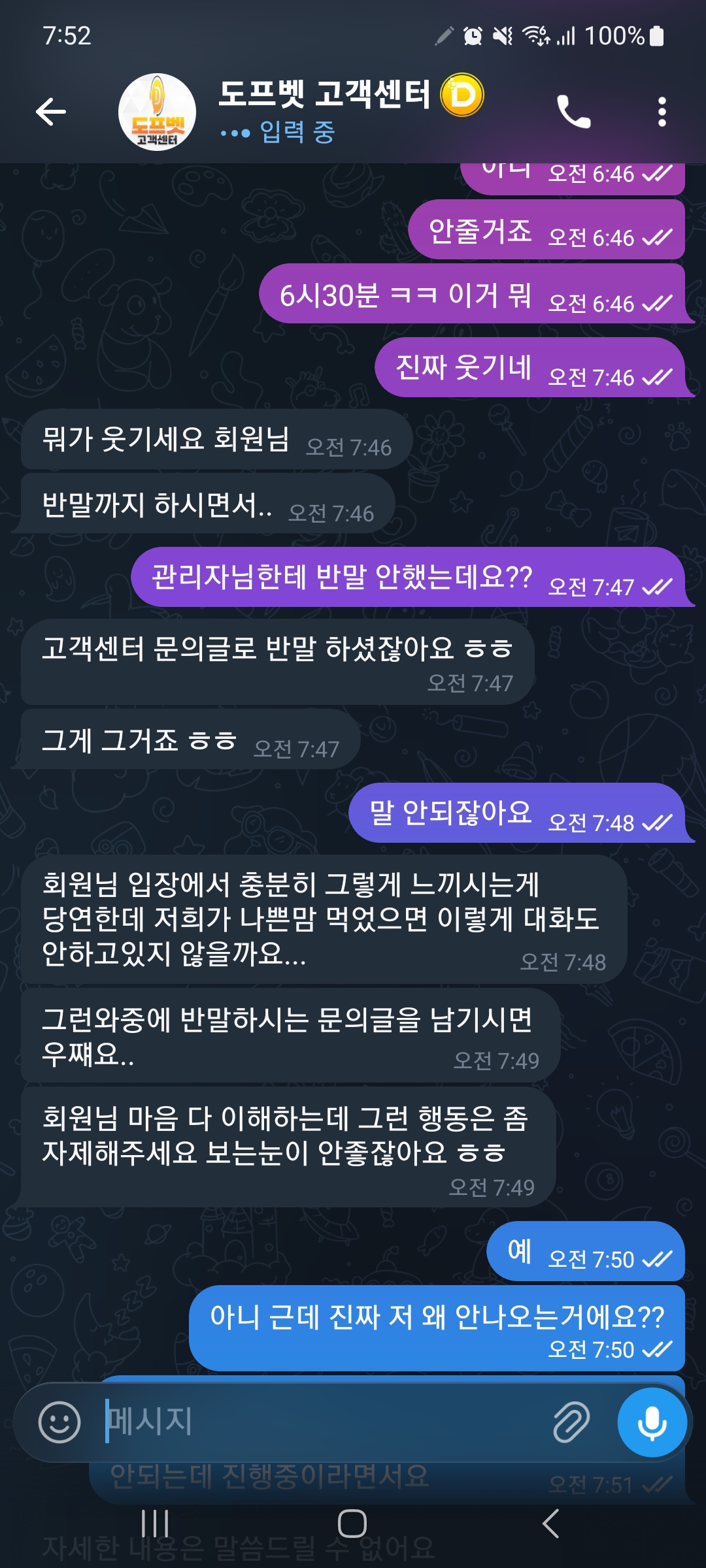Focus the 메시지 text field
The image size is (706, 1568).
[314, 1422]
